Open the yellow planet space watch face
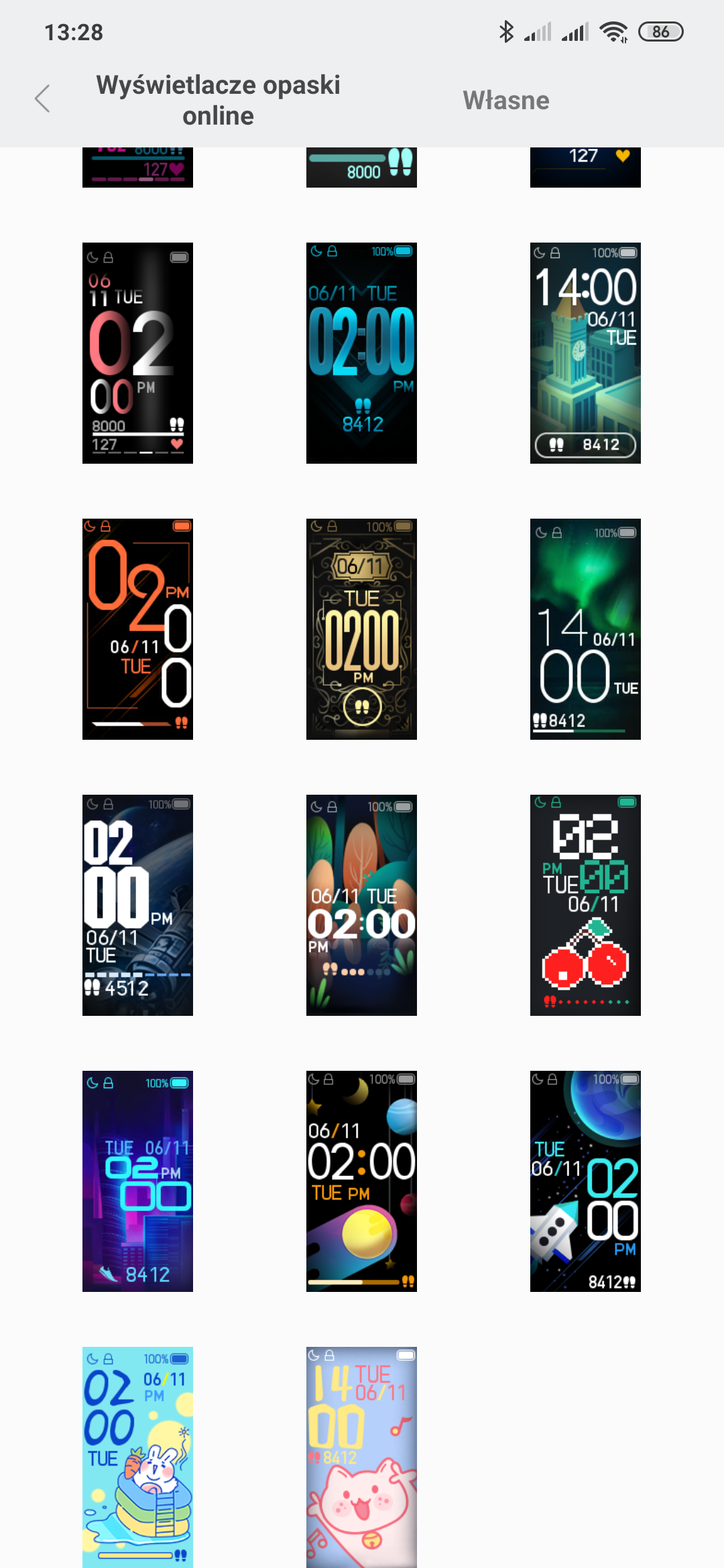This screenshot has height=1568, width=724. [361, 1181]
